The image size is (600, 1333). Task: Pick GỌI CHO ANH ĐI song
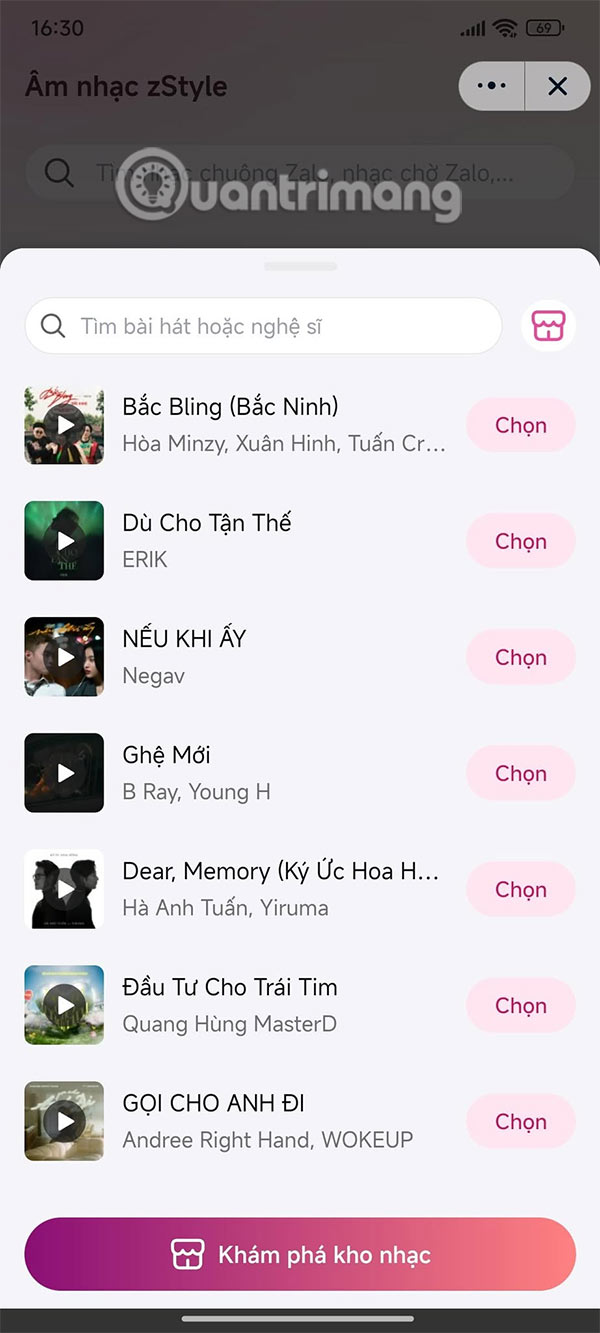pyautogui.click(x=520, y=1121)
